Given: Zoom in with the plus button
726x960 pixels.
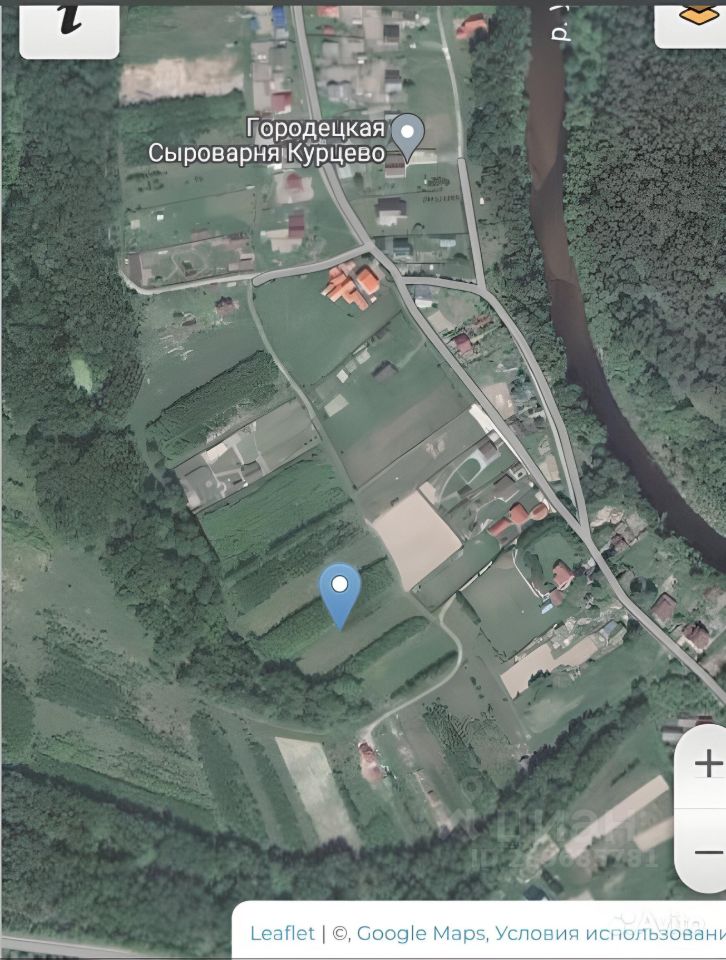Looking at the screenshot, I should (x=706, y=765).
